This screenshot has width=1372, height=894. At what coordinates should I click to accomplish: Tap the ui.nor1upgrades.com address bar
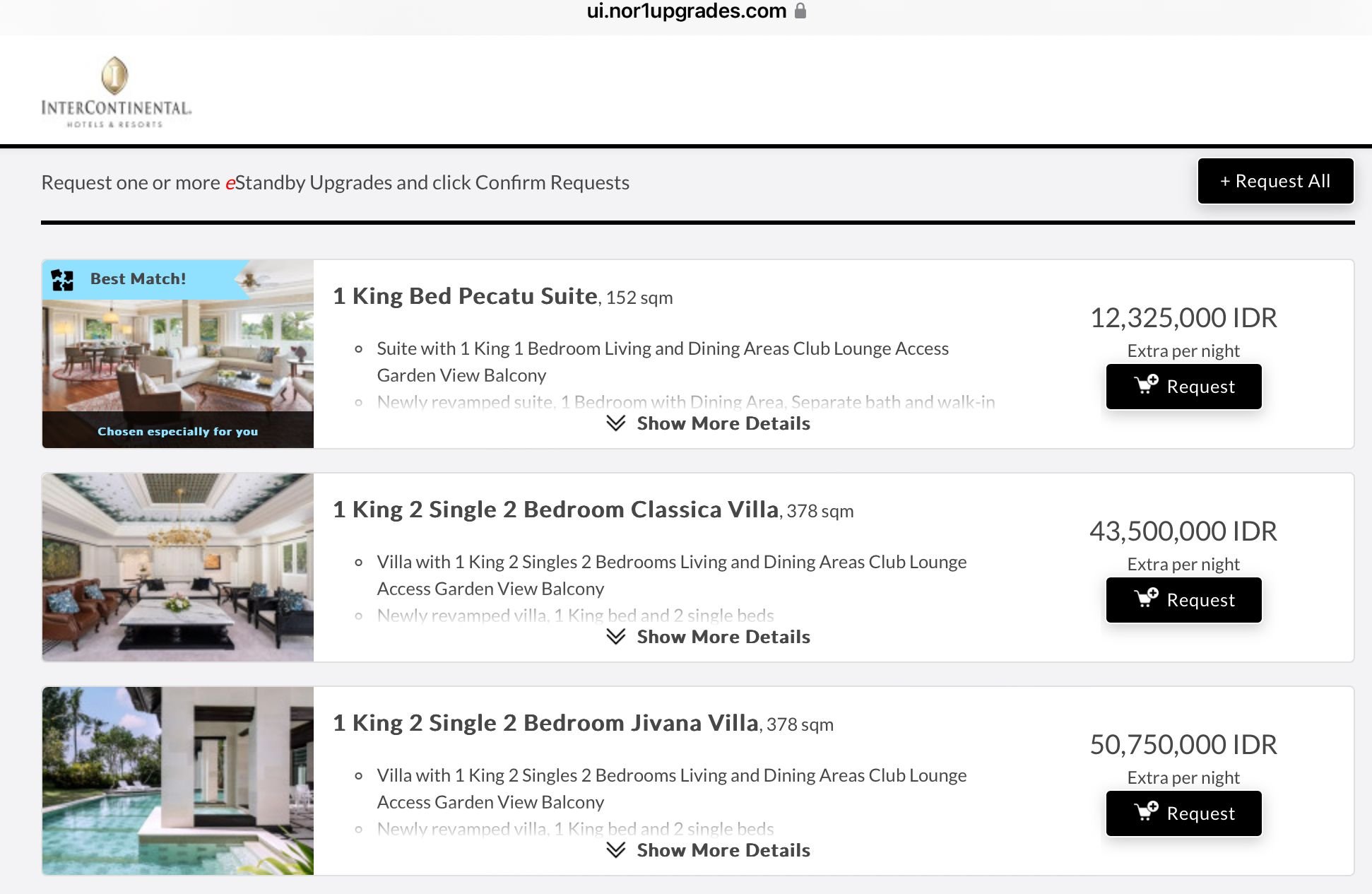point(686,11)
